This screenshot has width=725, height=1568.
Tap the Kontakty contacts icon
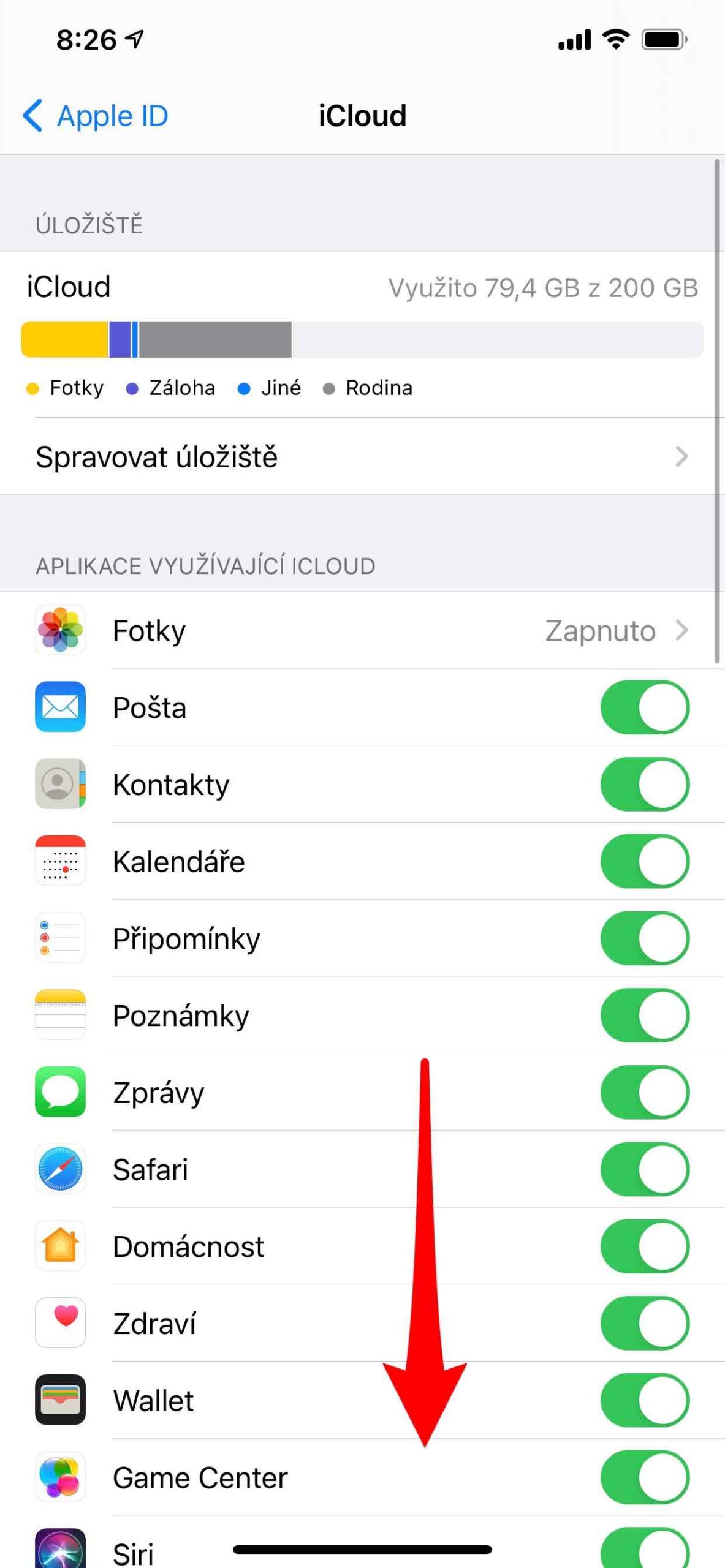[61, 784]
